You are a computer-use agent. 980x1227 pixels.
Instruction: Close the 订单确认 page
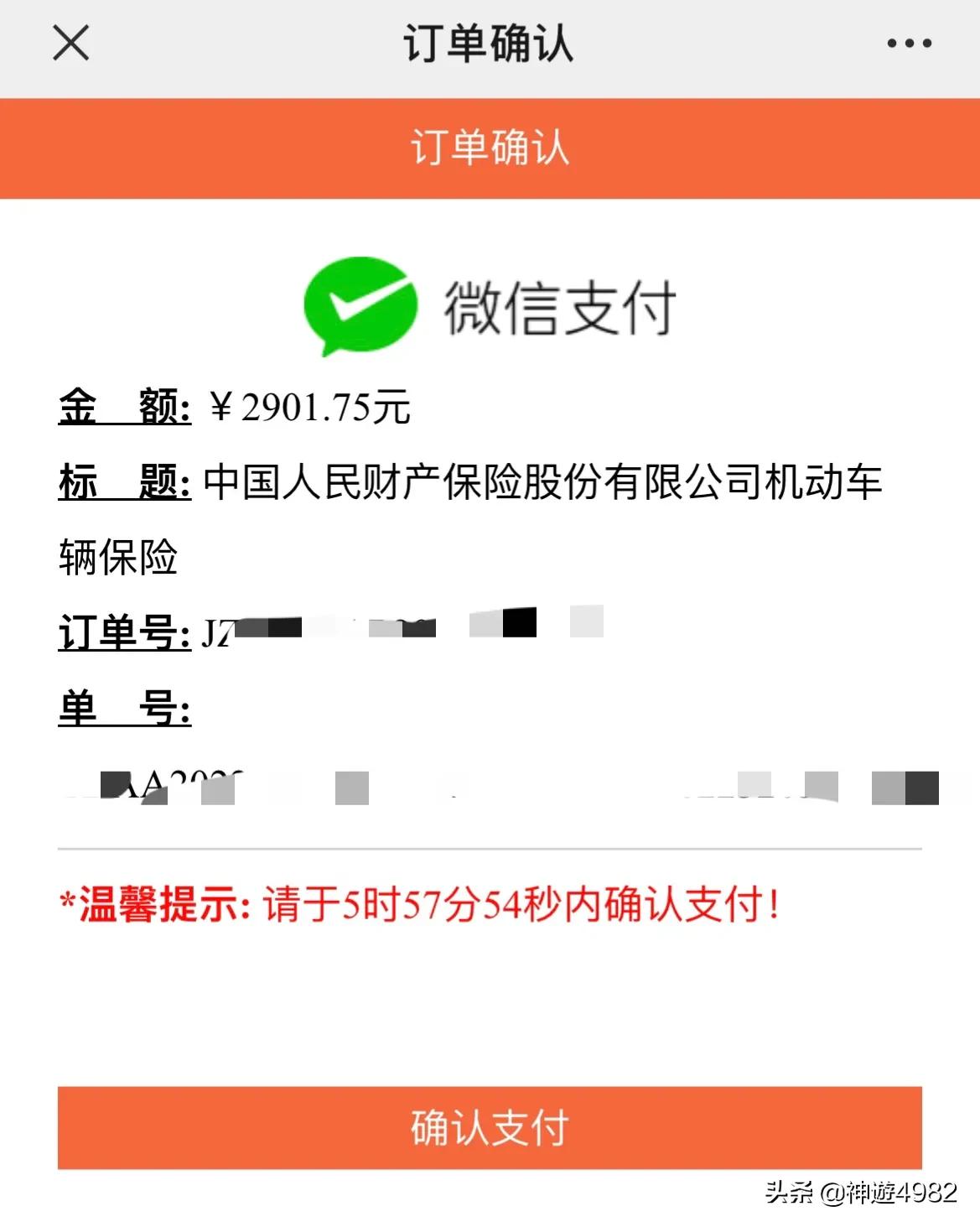click(70, 43)
